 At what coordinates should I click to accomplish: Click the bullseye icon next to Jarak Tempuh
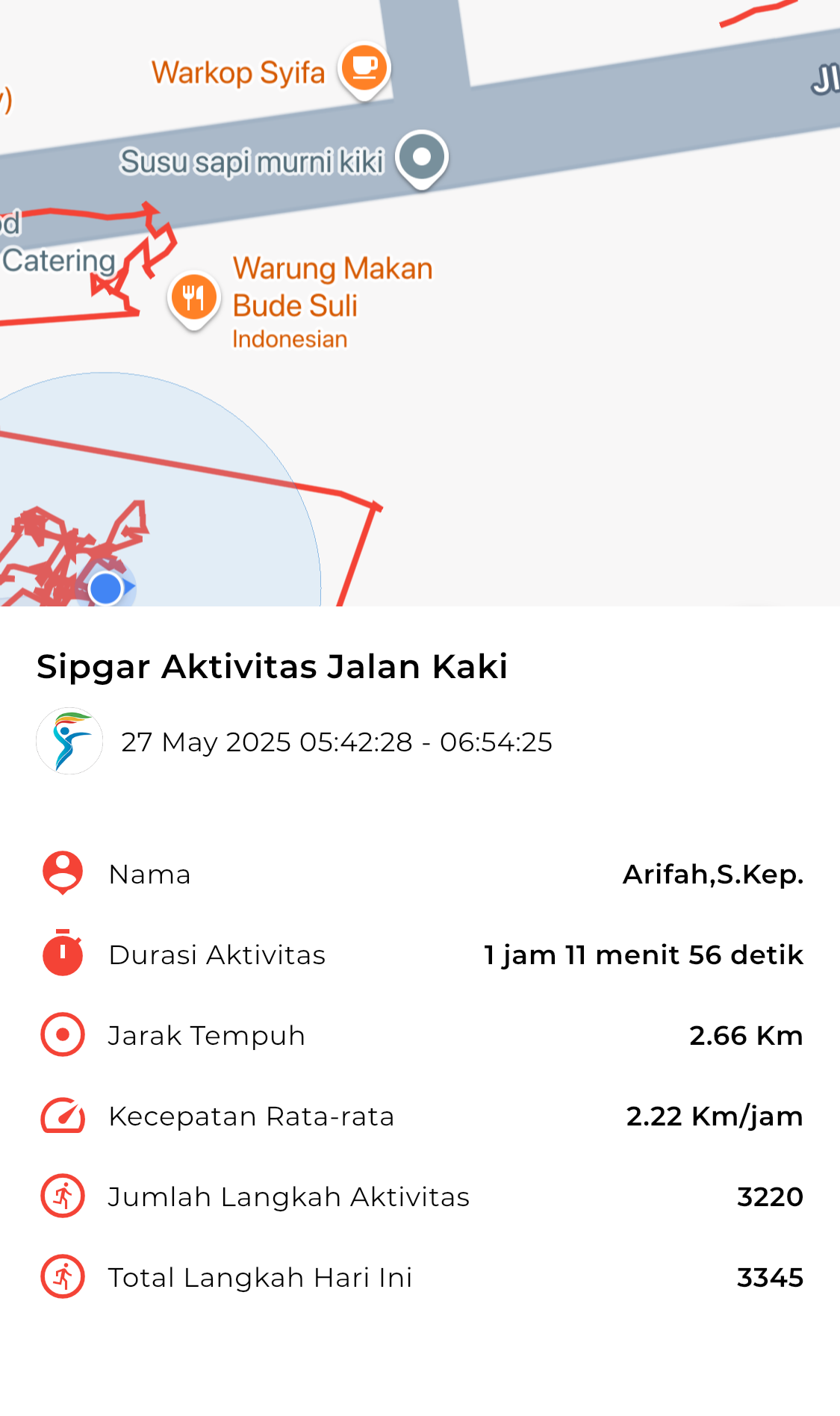[x=63, y=1035]
